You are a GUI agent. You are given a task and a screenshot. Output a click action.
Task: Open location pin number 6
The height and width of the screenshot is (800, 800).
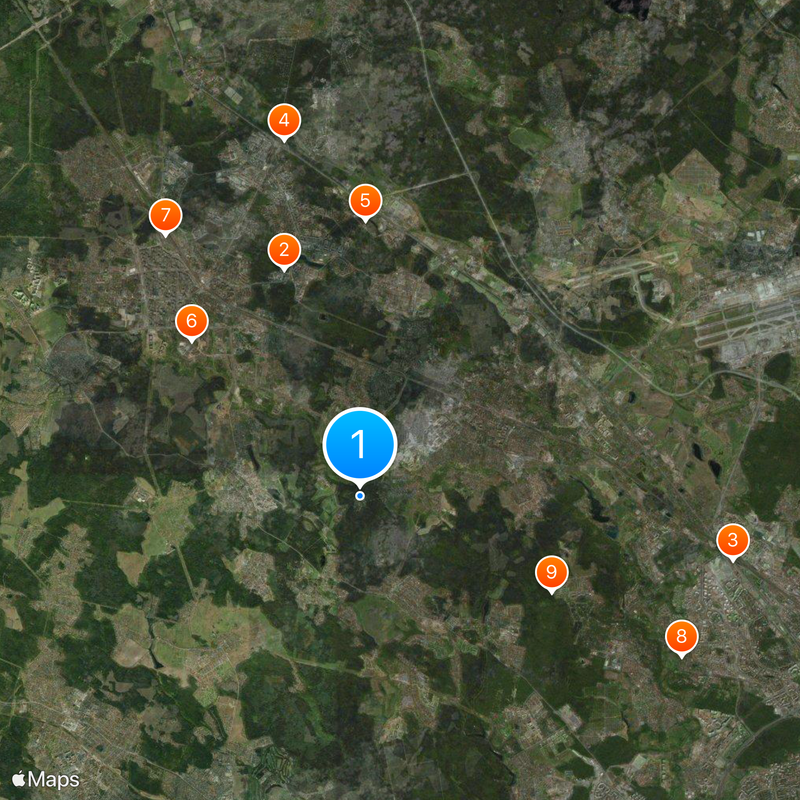pyautogui.click(x=191, y=322)
